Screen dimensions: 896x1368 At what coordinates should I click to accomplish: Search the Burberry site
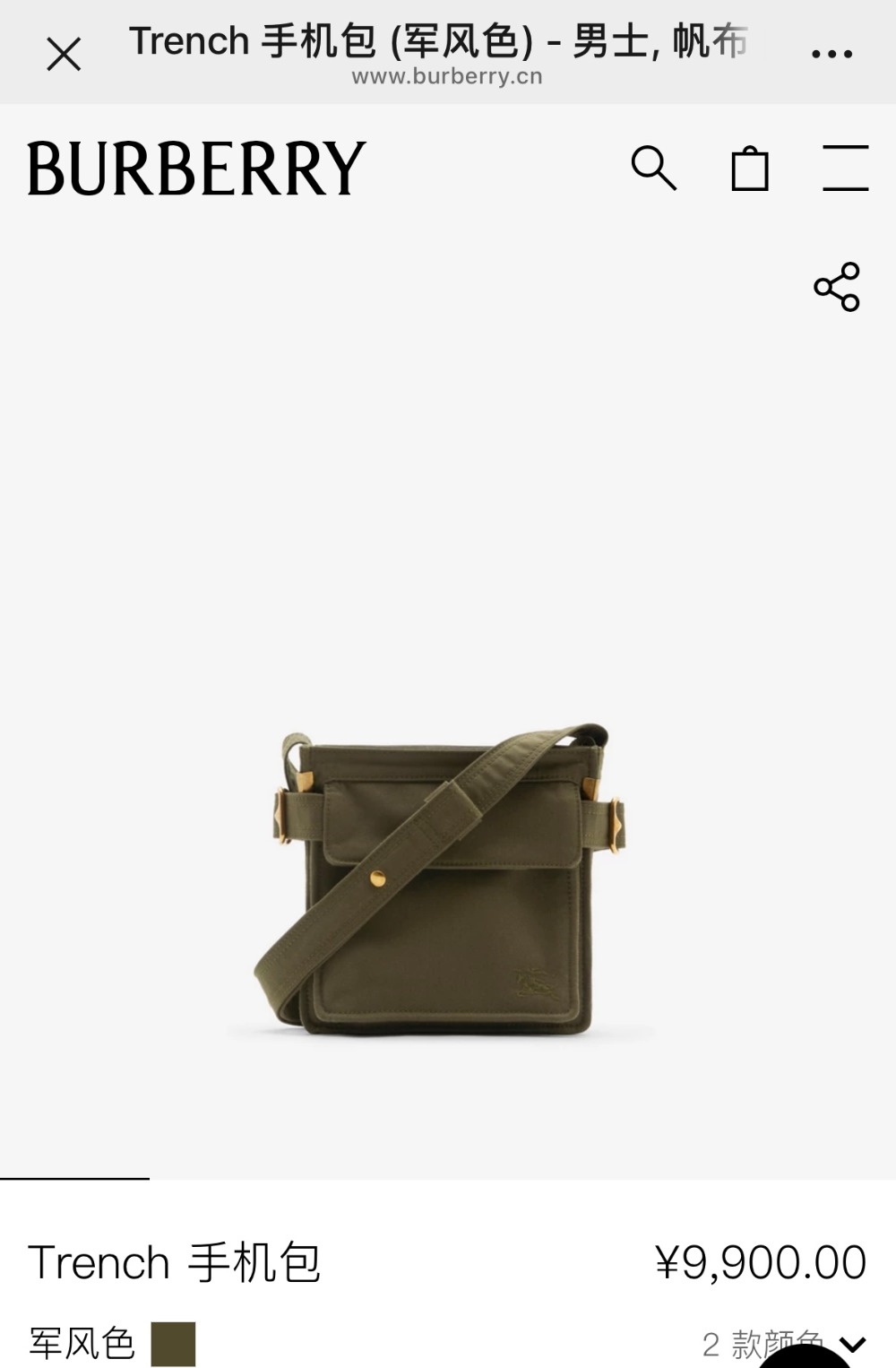pos(653,168)
